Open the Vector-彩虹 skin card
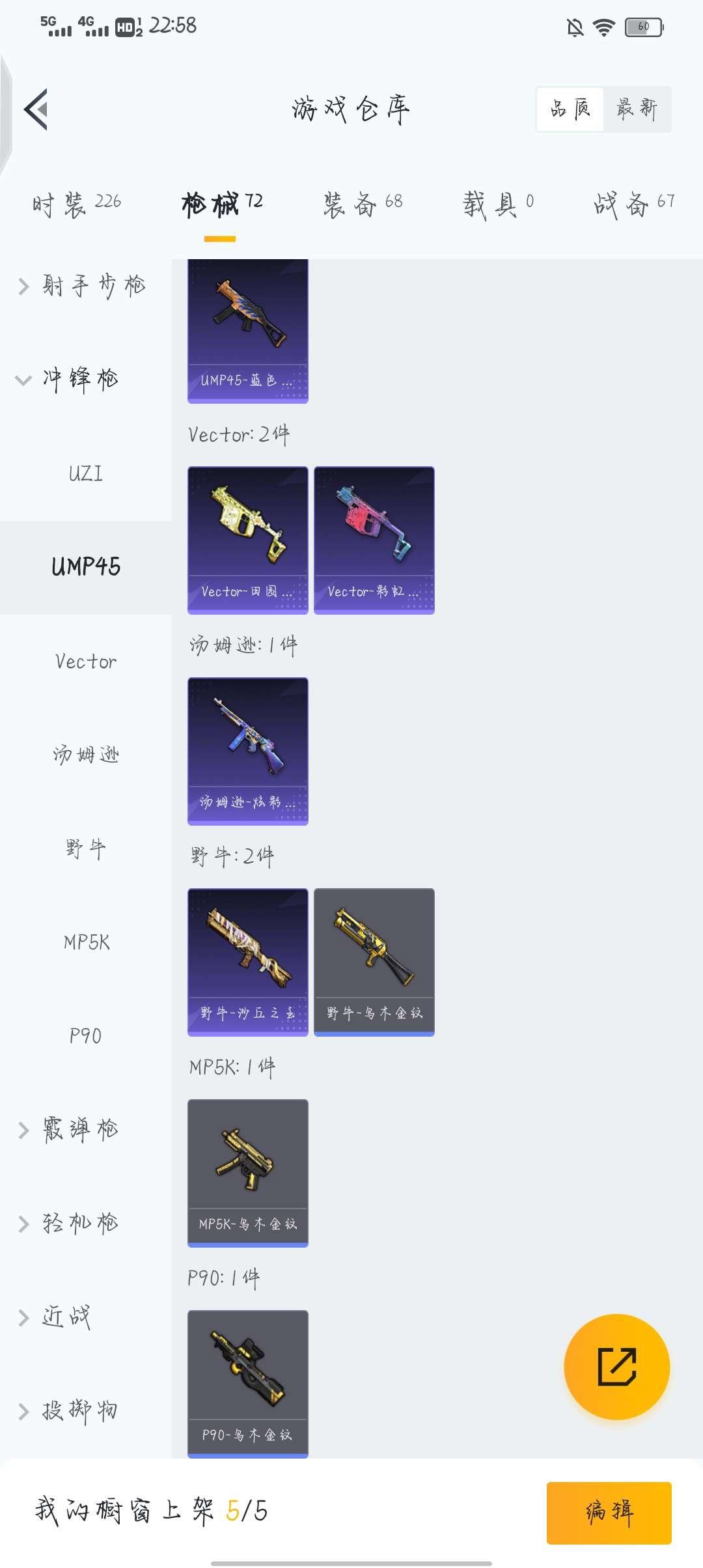Image resolution: width=703 pixels, height=1568 pixels. pos(374,540)
